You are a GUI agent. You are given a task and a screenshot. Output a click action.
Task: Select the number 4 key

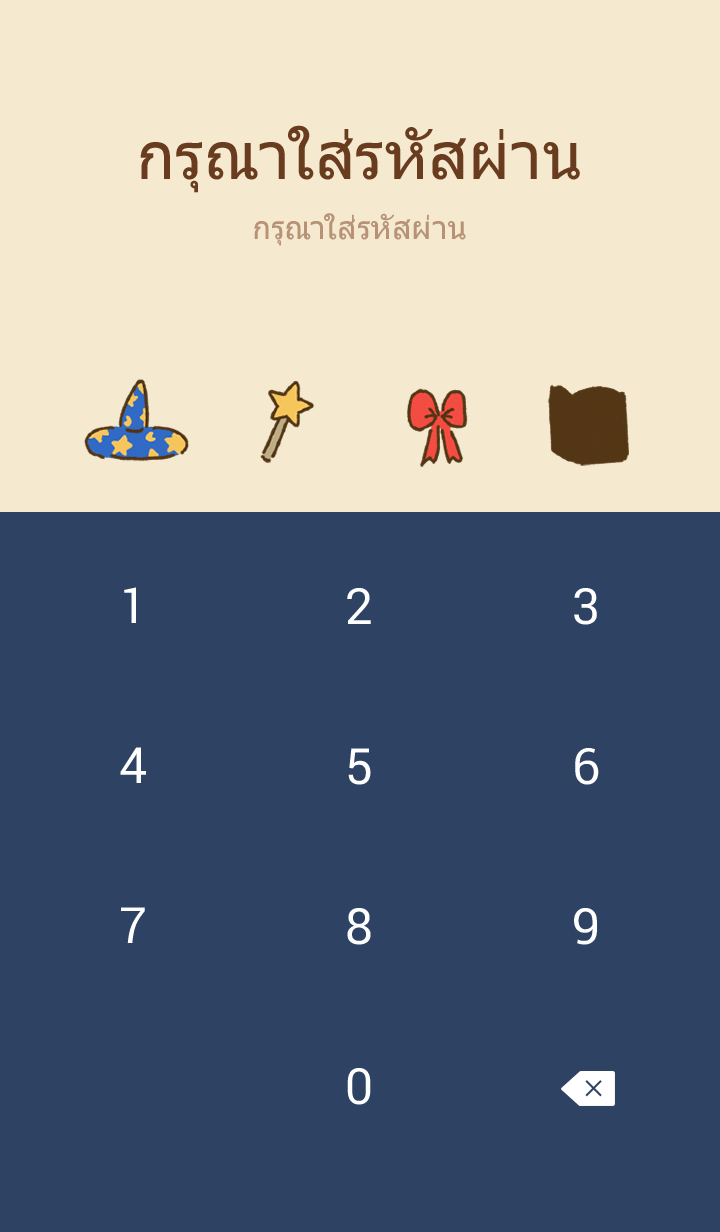click(132, 767)
